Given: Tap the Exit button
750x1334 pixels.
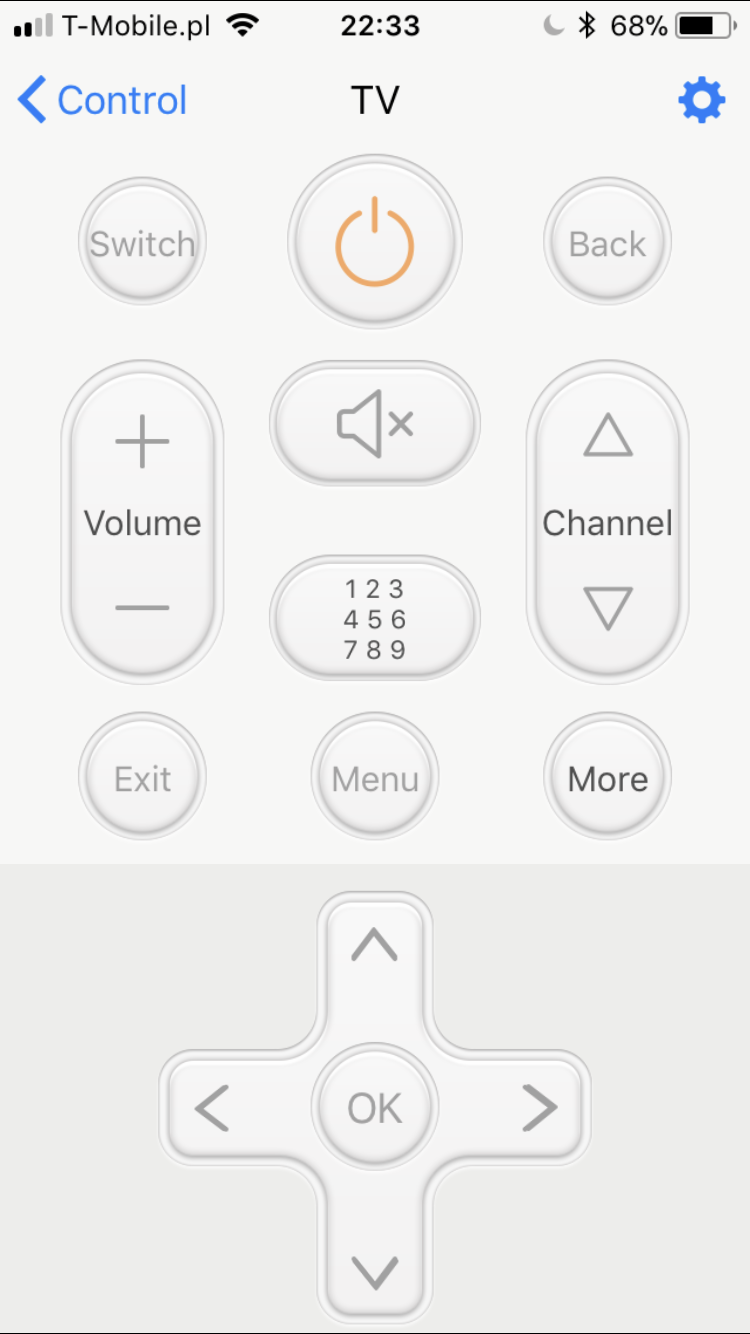Looking at the screenshot, I should click(142, 778).
